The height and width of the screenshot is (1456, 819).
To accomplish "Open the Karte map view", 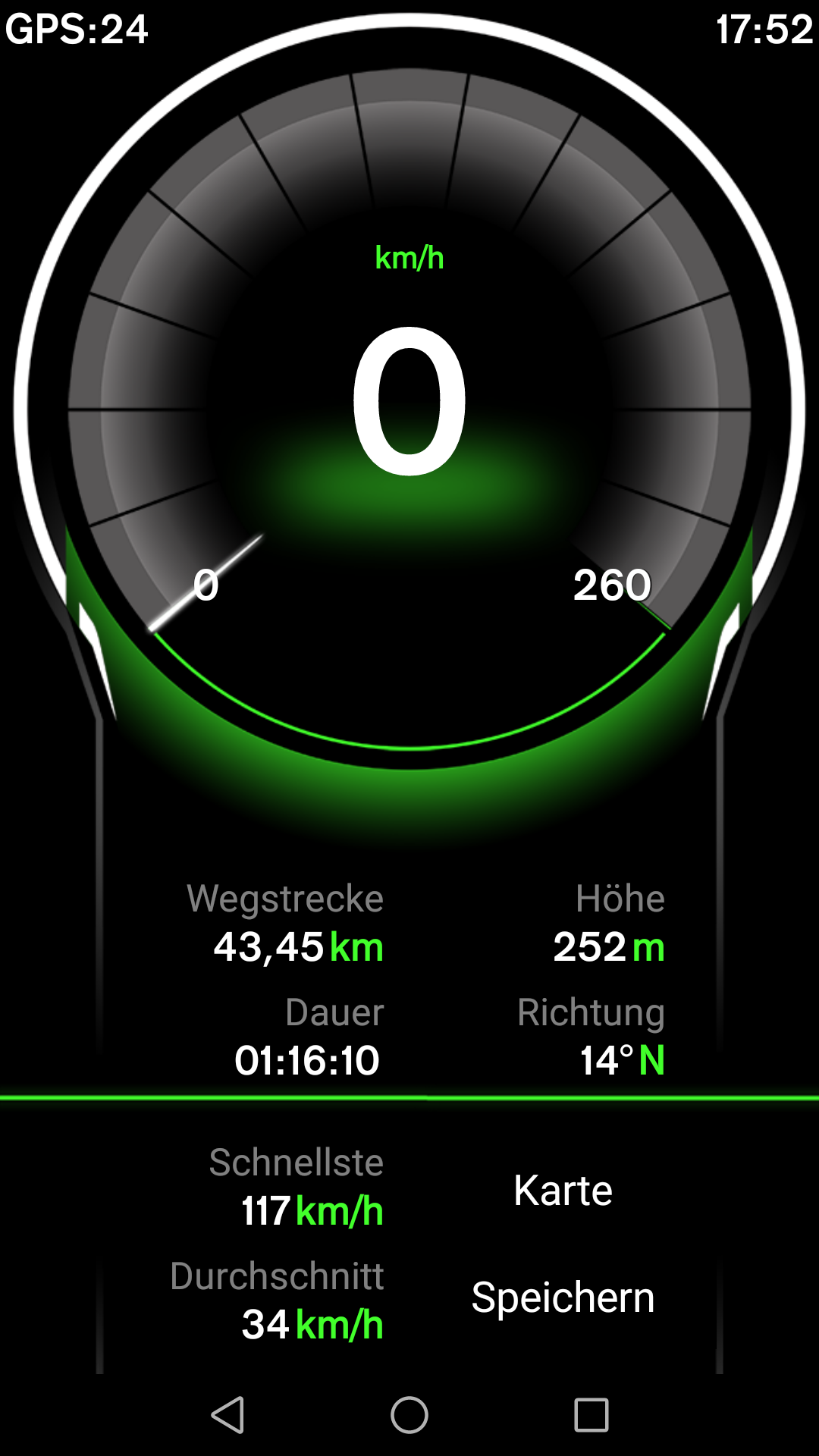I will (x=563, y=1191).
